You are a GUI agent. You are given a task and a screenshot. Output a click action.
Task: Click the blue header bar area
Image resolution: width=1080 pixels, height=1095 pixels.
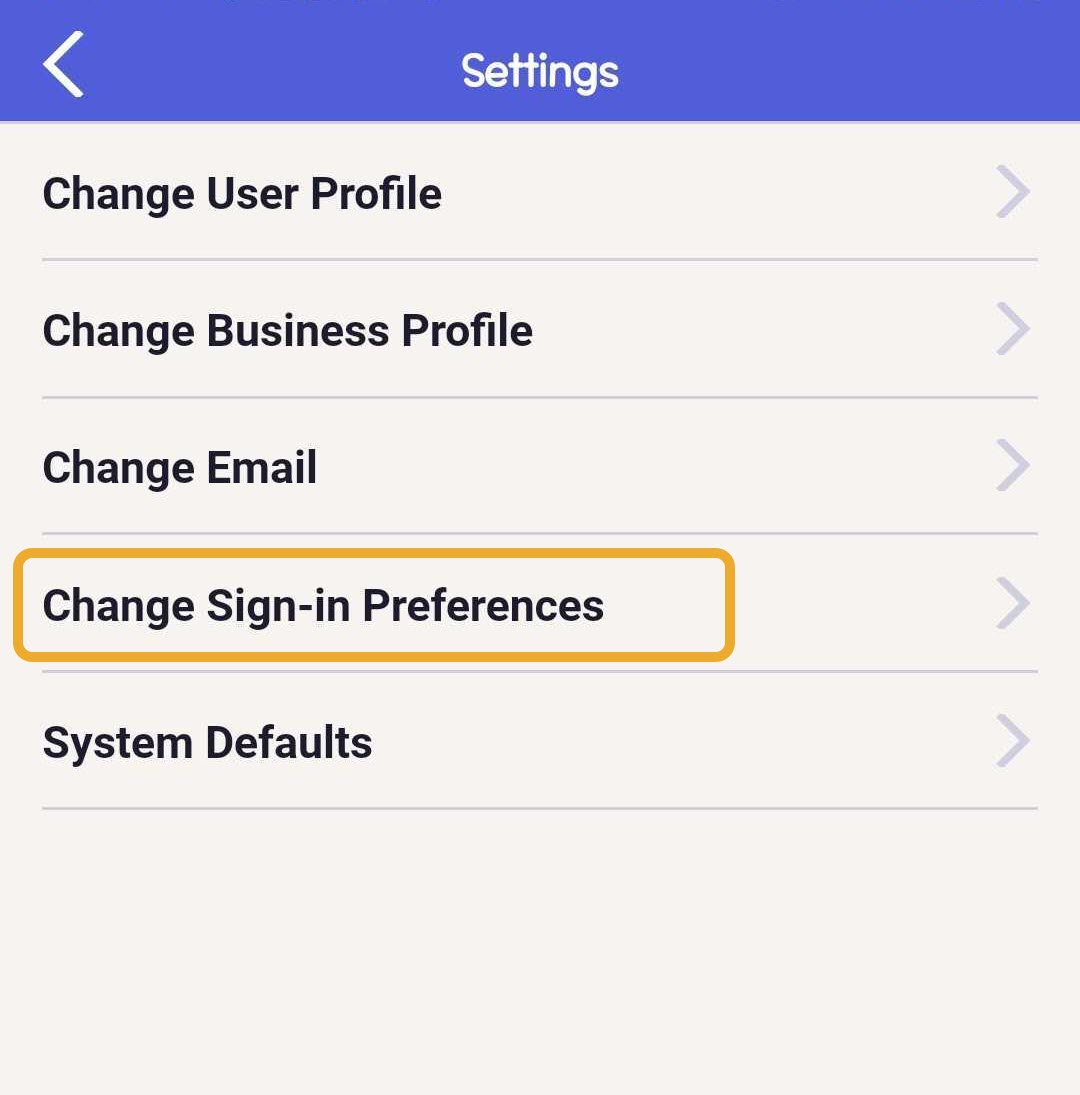(x=540, y=60)
